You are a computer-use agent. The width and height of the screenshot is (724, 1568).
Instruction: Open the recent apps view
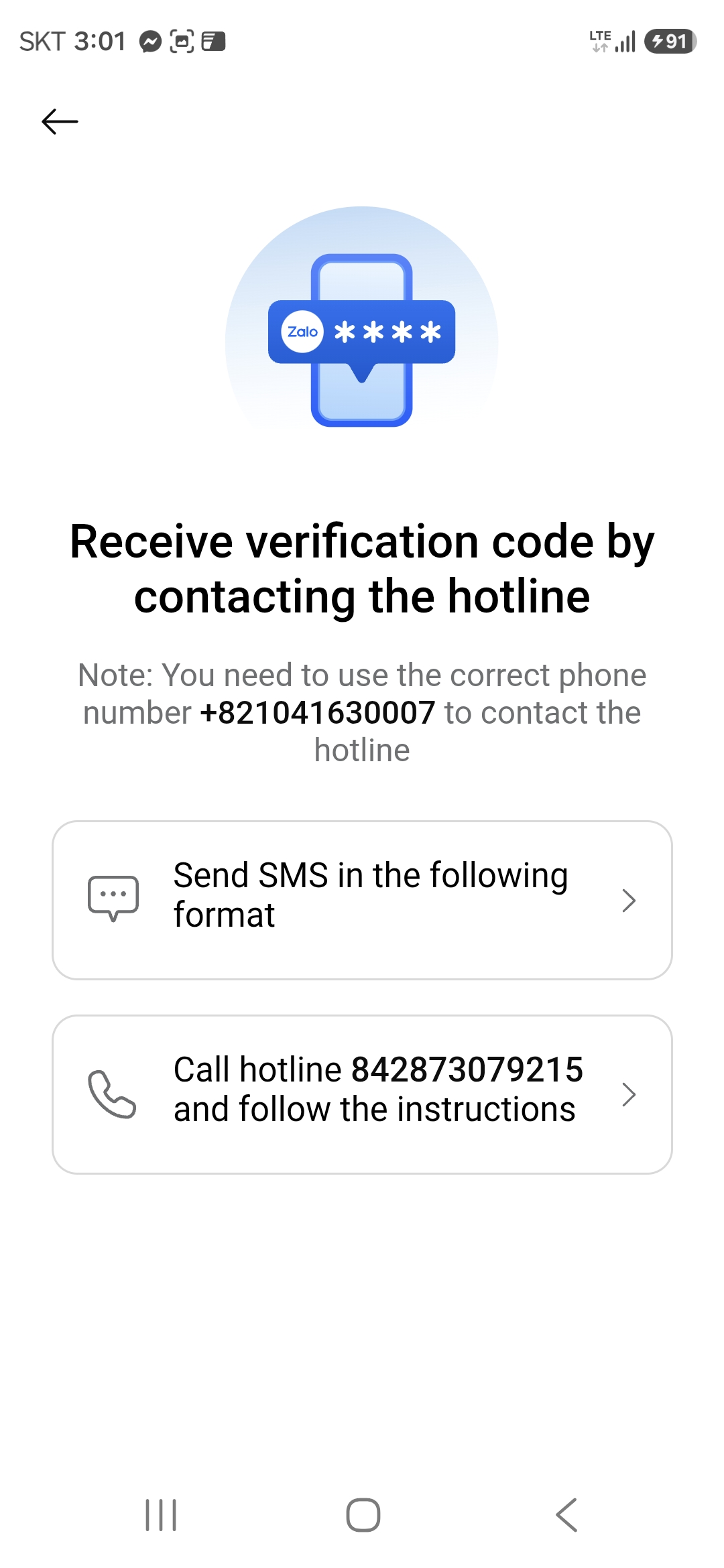tap(161, 1514)
